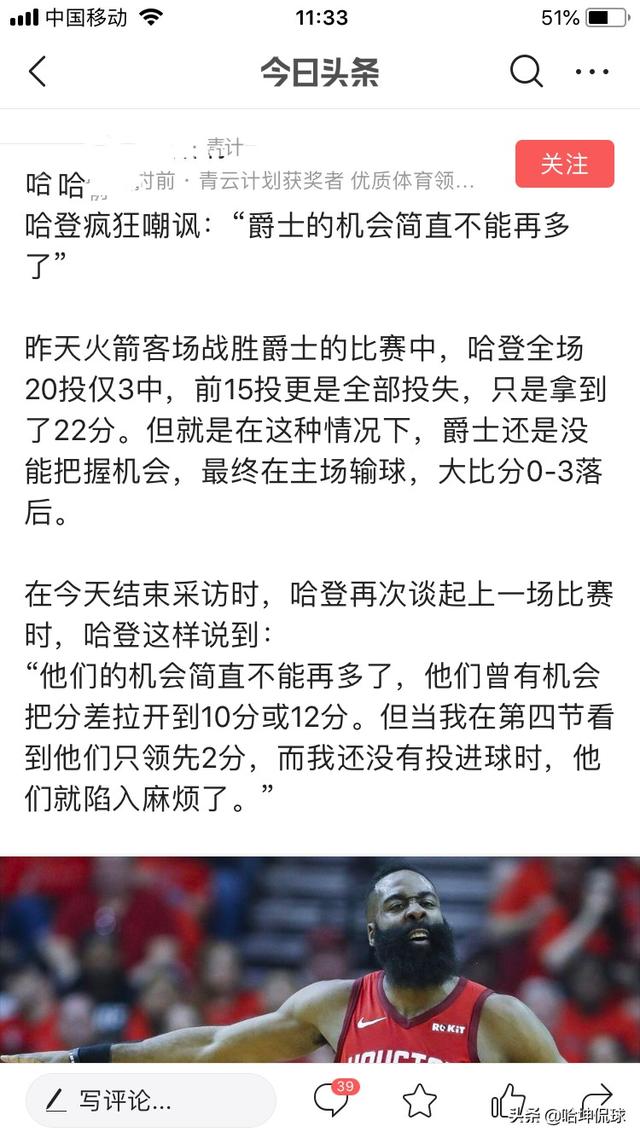Screen dimensions: 640x1138
Task: Open the search icon in header
Action: [526, 72]
